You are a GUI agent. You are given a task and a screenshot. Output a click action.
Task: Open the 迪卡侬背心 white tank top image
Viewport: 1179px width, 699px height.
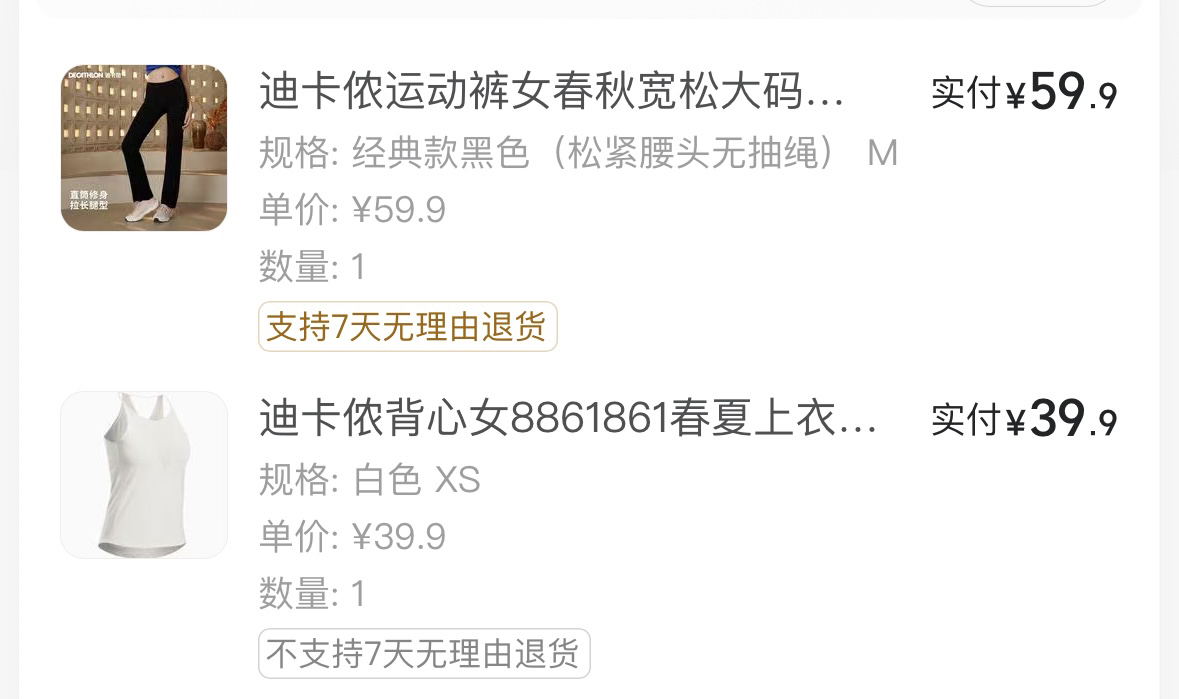coord(144,475)
